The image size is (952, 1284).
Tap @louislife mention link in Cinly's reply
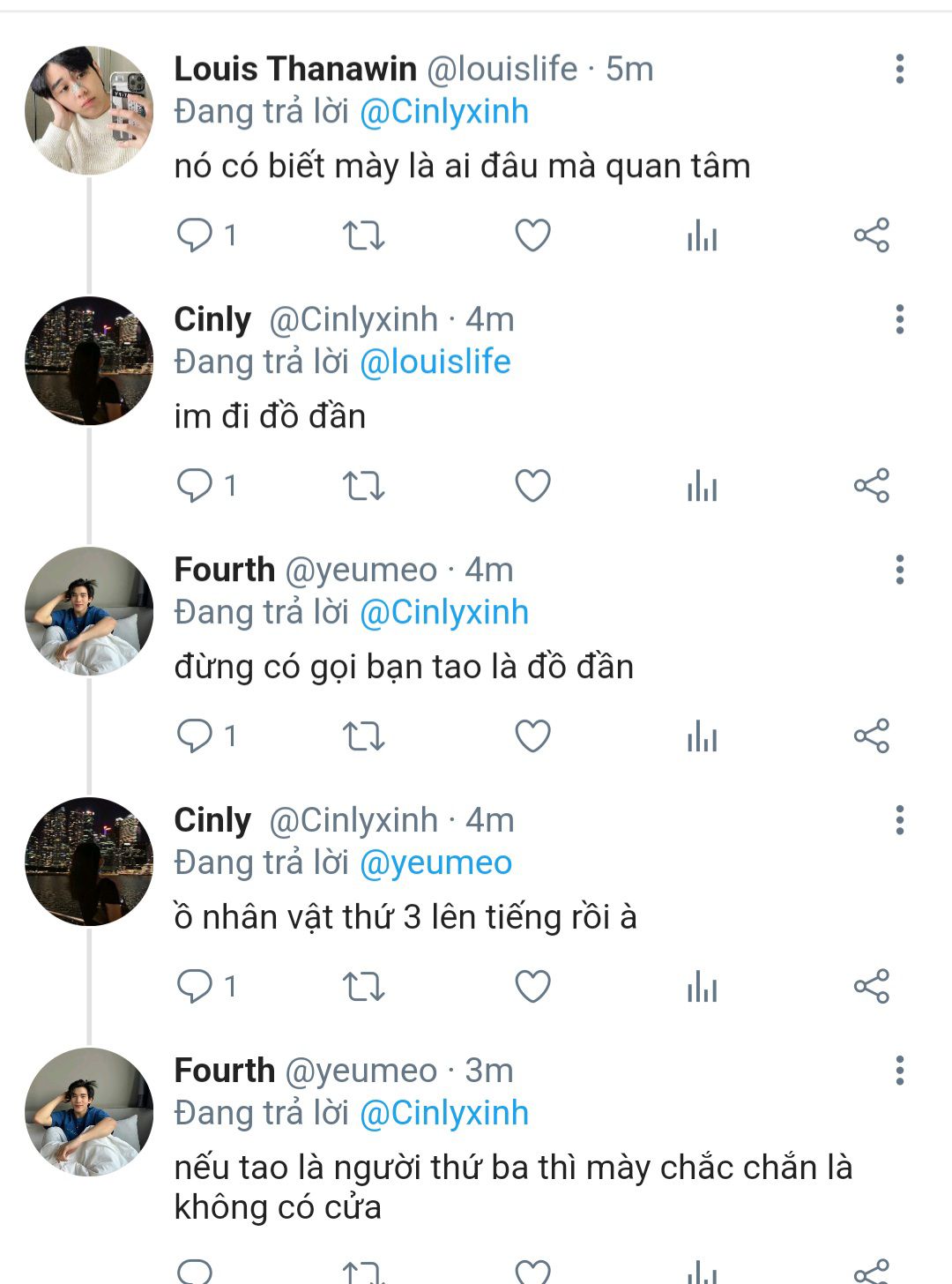click(435, 362)
